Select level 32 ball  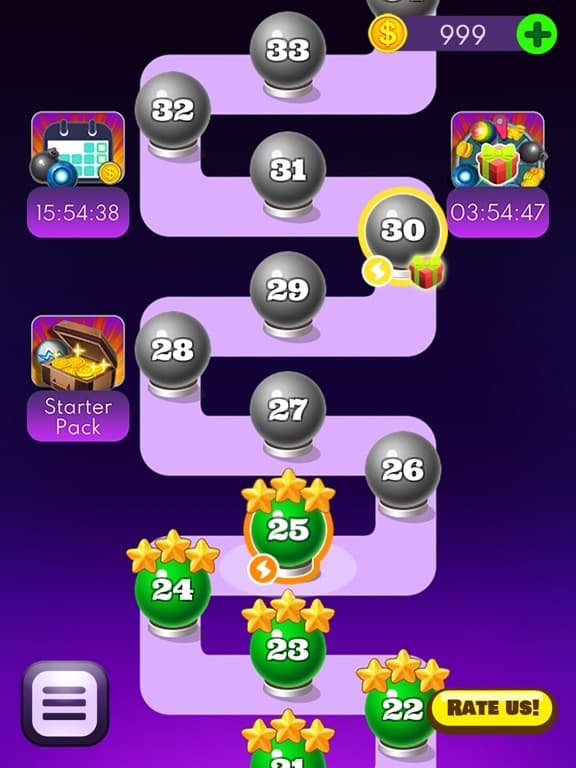click(173, 112)
